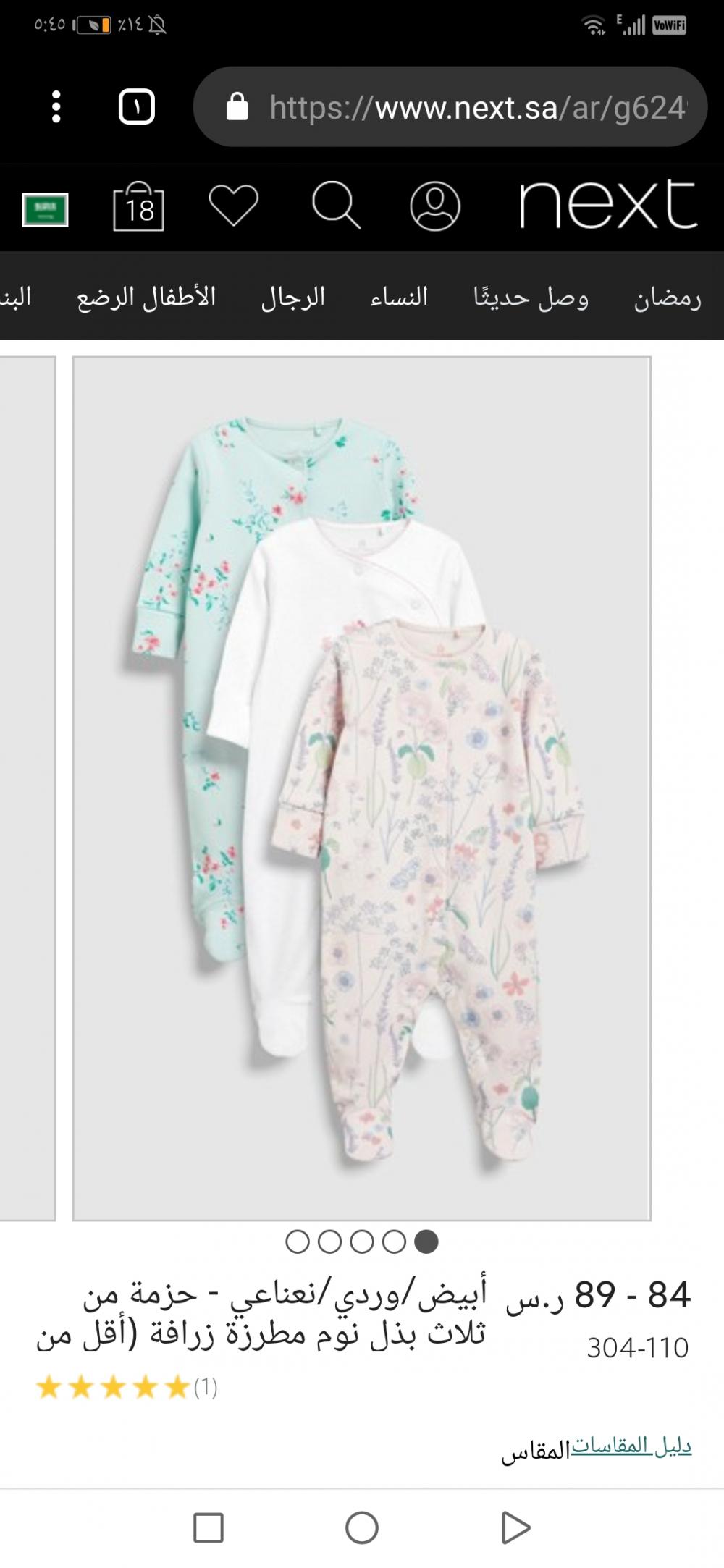Open the الأطفال الرضع category
This screenshot has height=1568, width=724.
[x=146, y=298]
